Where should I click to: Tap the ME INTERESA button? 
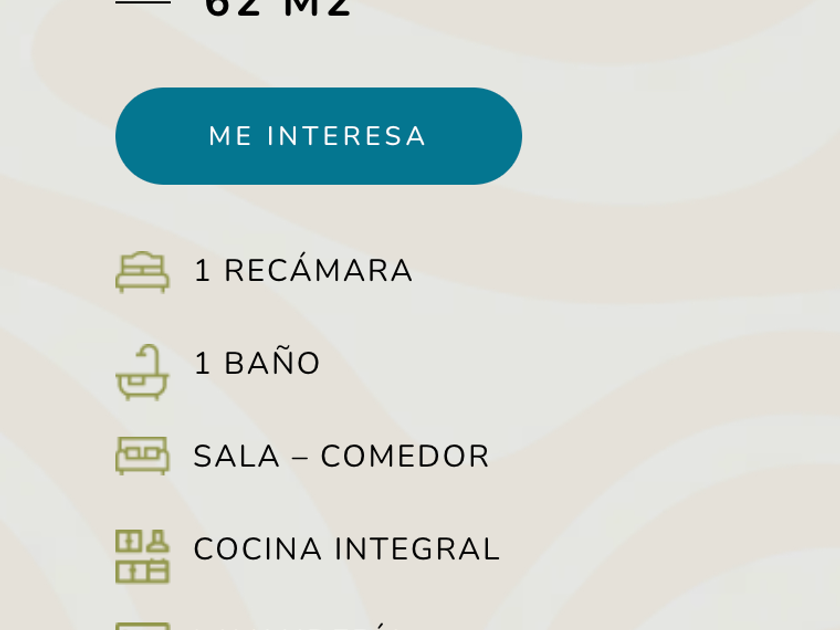point(318,136)
